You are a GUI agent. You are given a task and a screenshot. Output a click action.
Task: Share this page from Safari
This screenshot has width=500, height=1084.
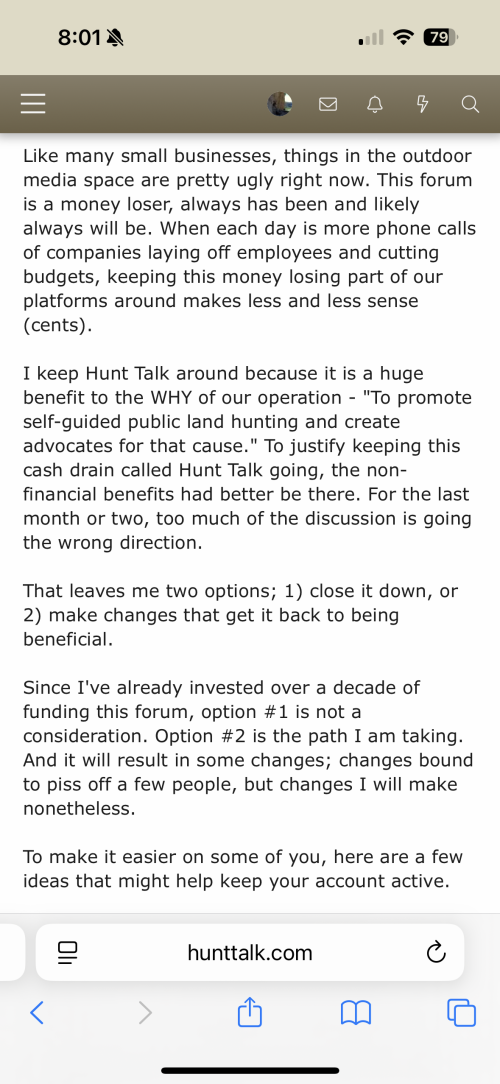tap(250, 1011)
